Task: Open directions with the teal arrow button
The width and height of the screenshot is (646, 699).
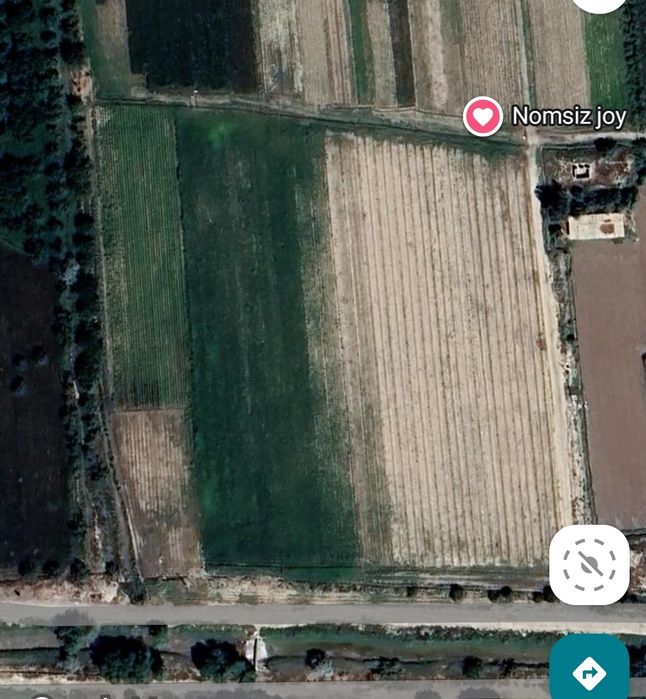Action: pos(590,670)
